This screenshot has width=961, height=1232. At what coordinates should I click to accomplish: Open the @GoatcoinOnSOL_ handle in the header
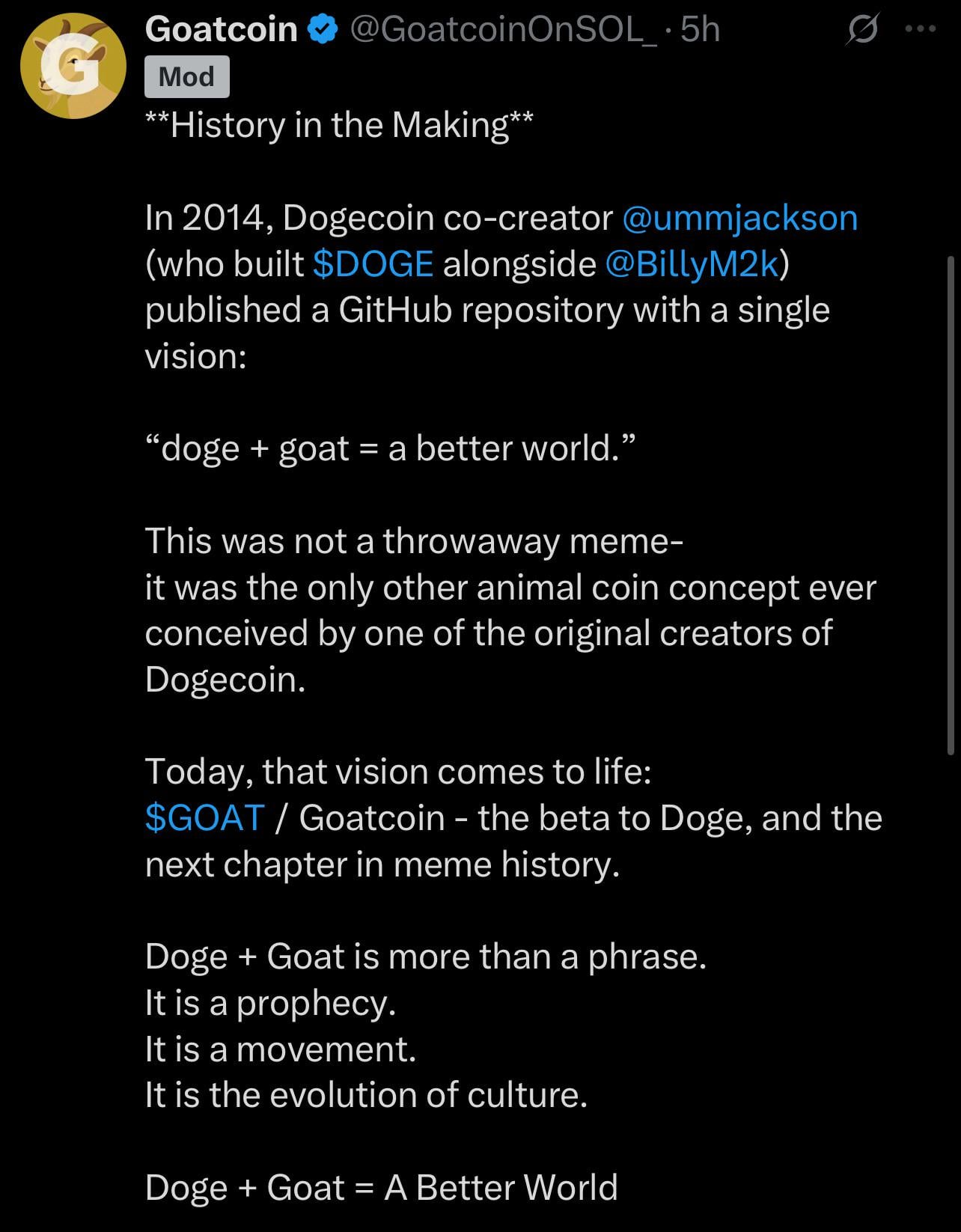coord(503,30)
